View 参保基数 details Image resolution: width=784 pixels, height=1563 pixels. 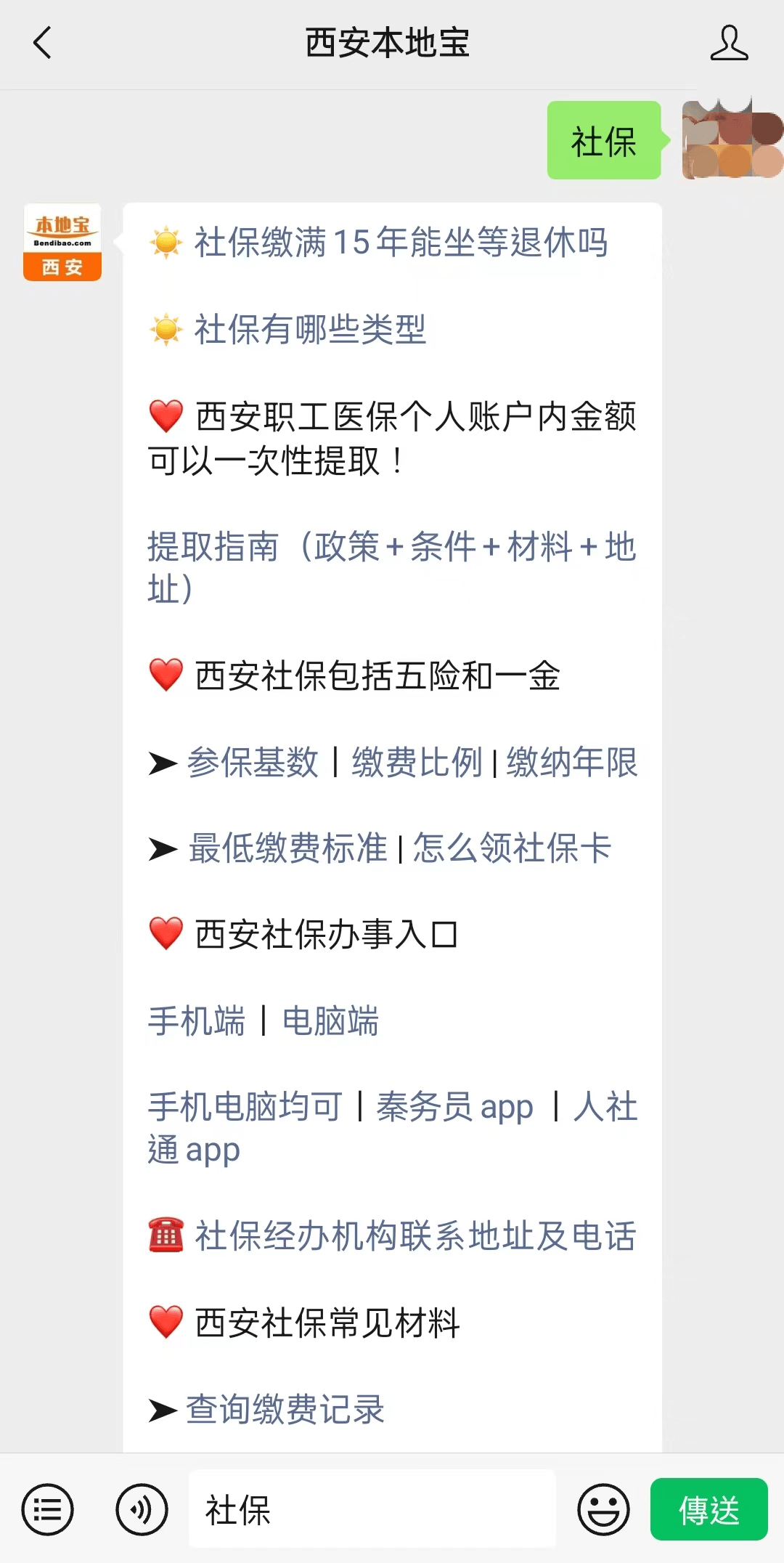(253, 763)
